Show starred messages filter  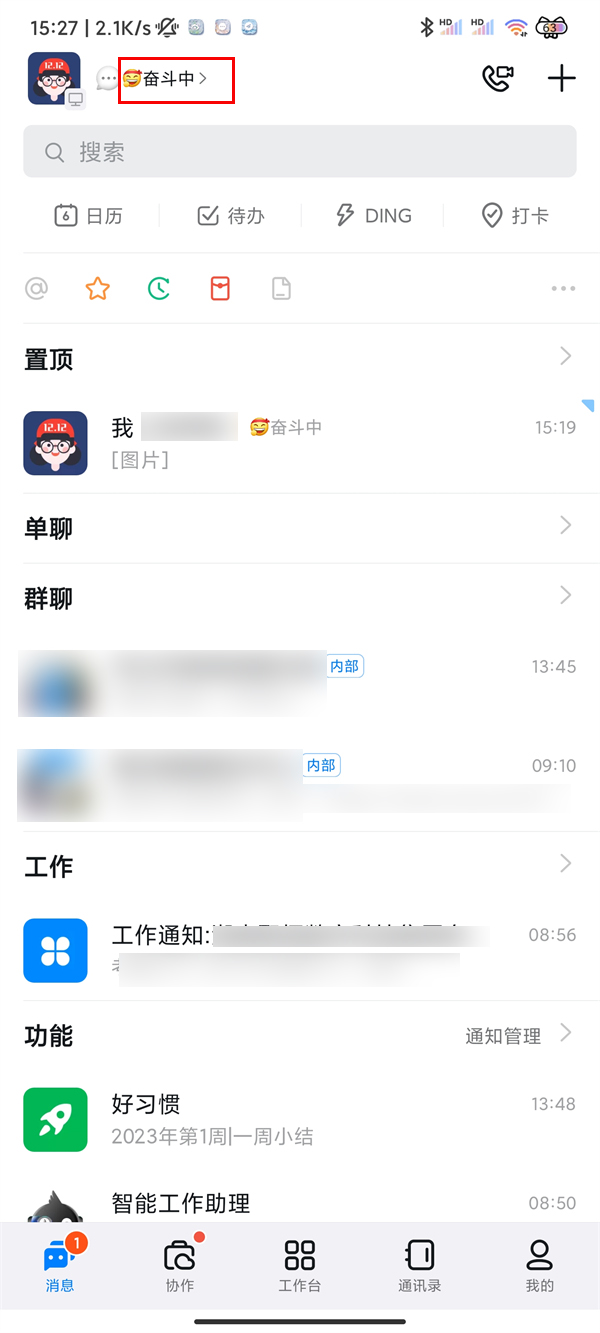97,289
